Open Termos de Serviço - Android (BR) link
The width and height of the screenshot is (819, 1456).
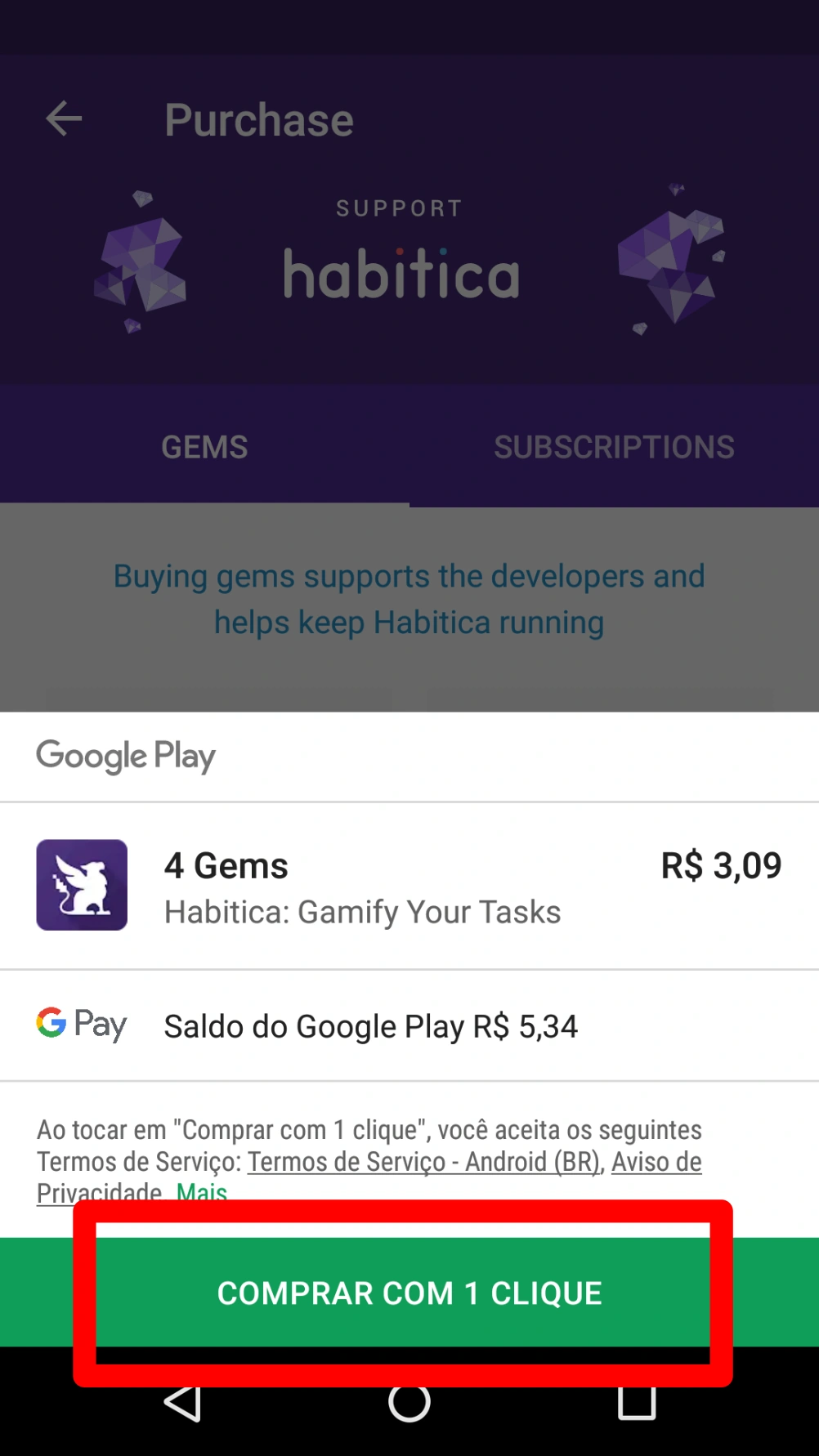[423, 1162]
